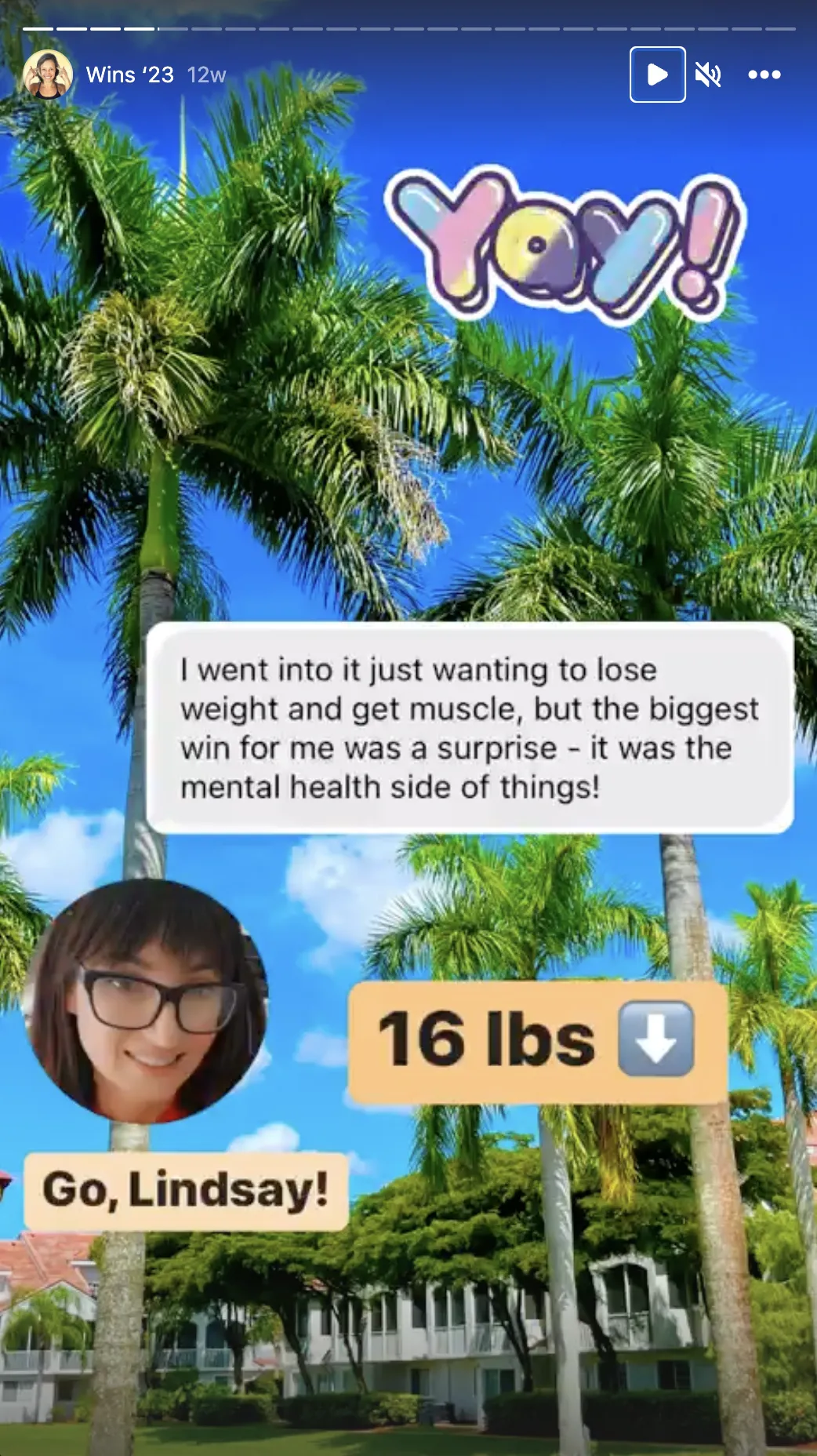Open the Wins '23 profile picture
Screen dimensions: 817x1456
coord(48,75)
